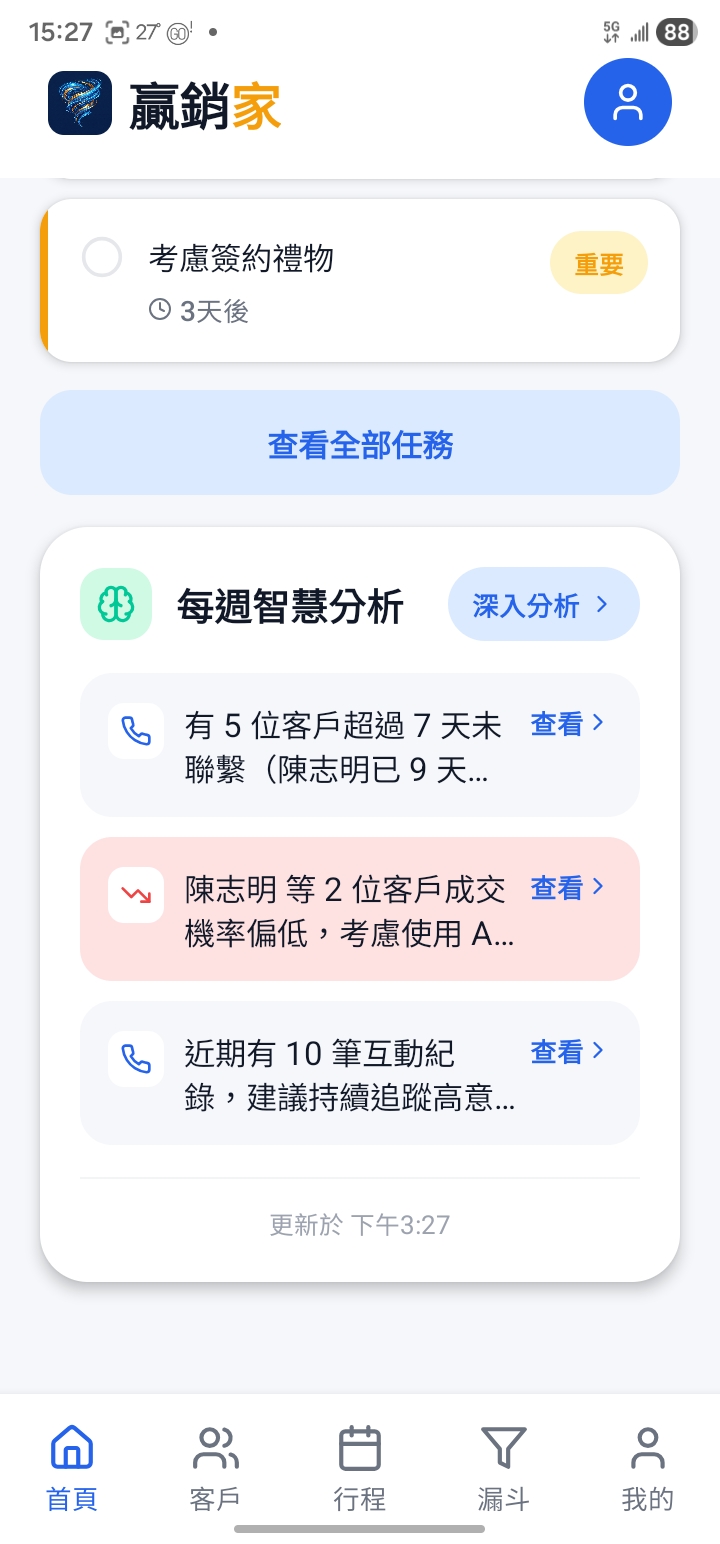Expand the low deal probability insight via 查看
The width and height of the screenshot is (720, 1544).
tap(566, 887)
